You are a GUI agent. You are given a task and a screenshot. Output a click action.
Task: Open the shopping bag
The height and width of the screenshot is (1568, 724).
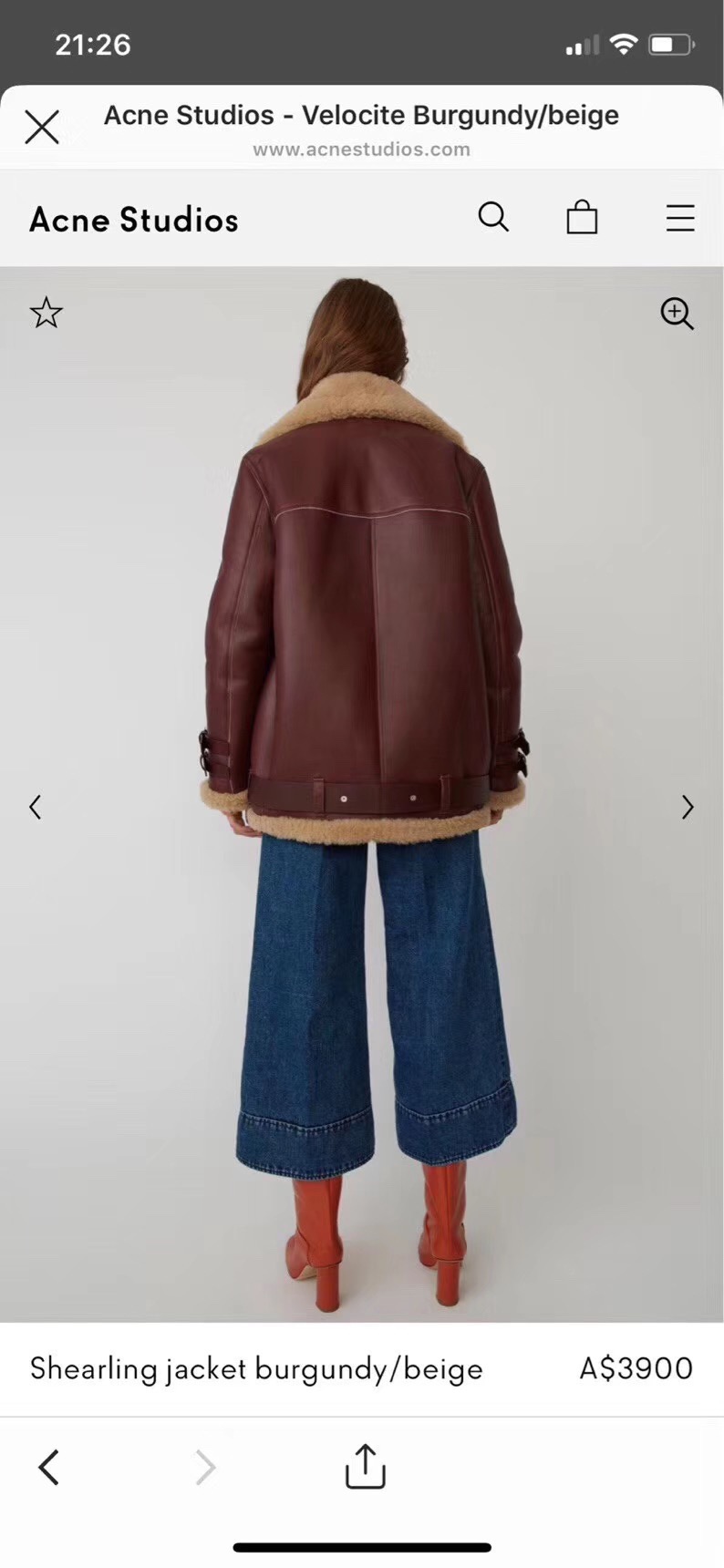[x=582, y=218]
